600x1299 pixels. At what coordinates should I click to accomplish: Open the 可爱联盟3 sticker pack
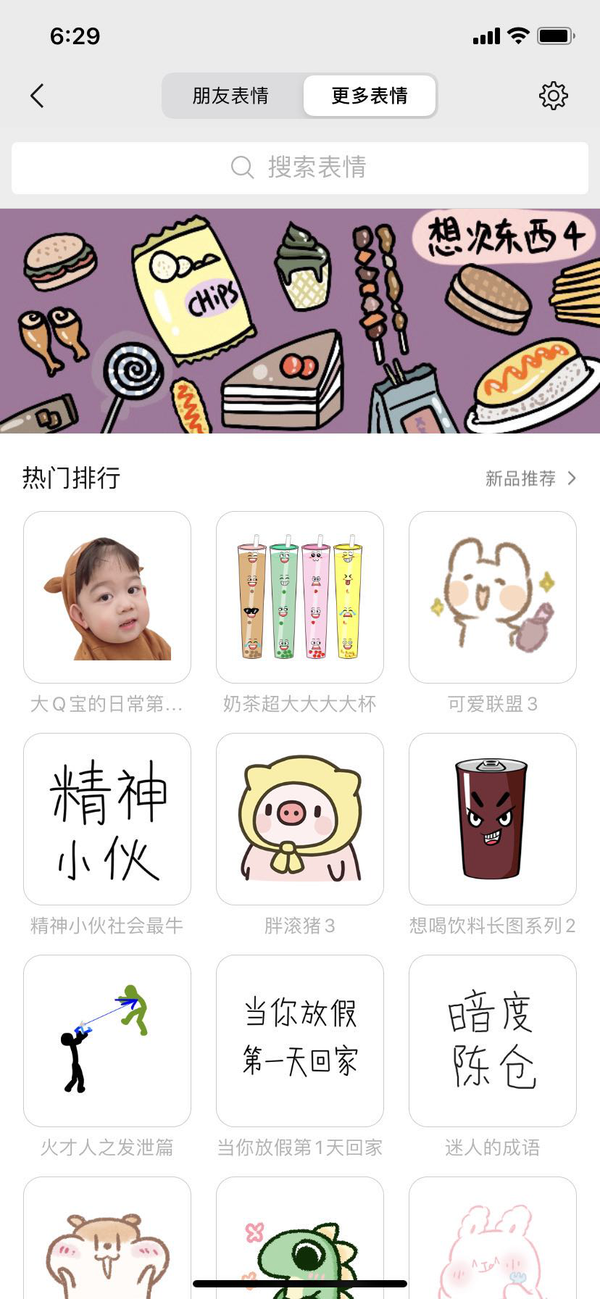(x=493, y=598)
